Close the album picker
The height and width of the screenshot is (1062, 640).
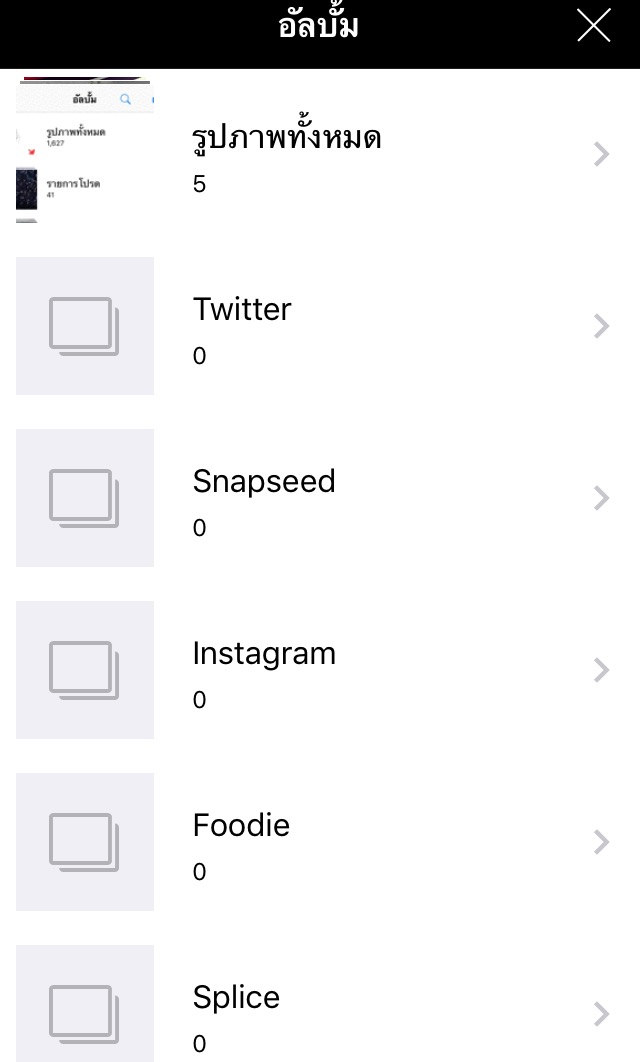tap(593, 26)
